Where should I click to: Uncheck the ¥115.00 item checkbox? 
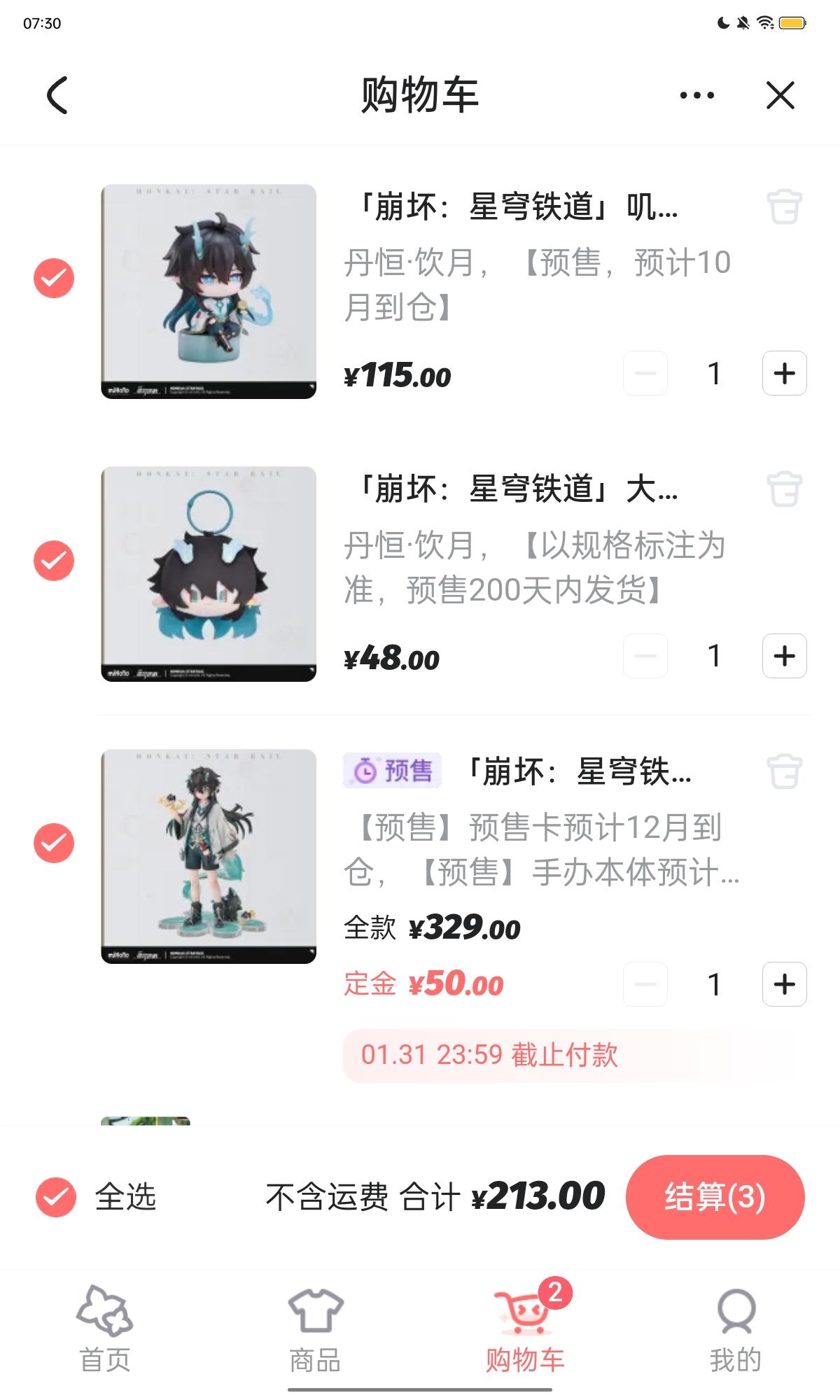[x=54, y=278]
